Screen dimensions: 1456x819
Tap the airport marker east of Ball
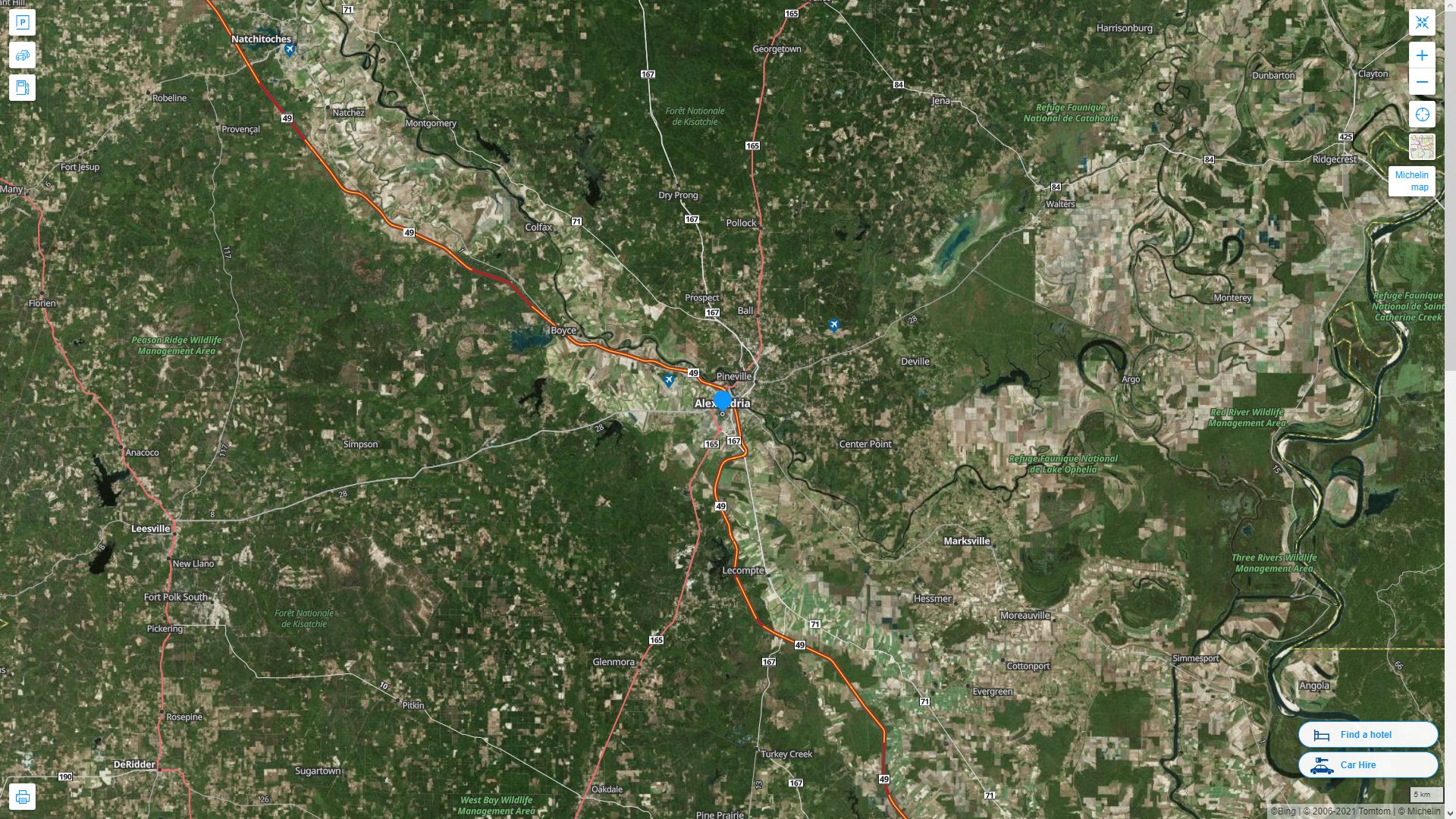point(833,325)
